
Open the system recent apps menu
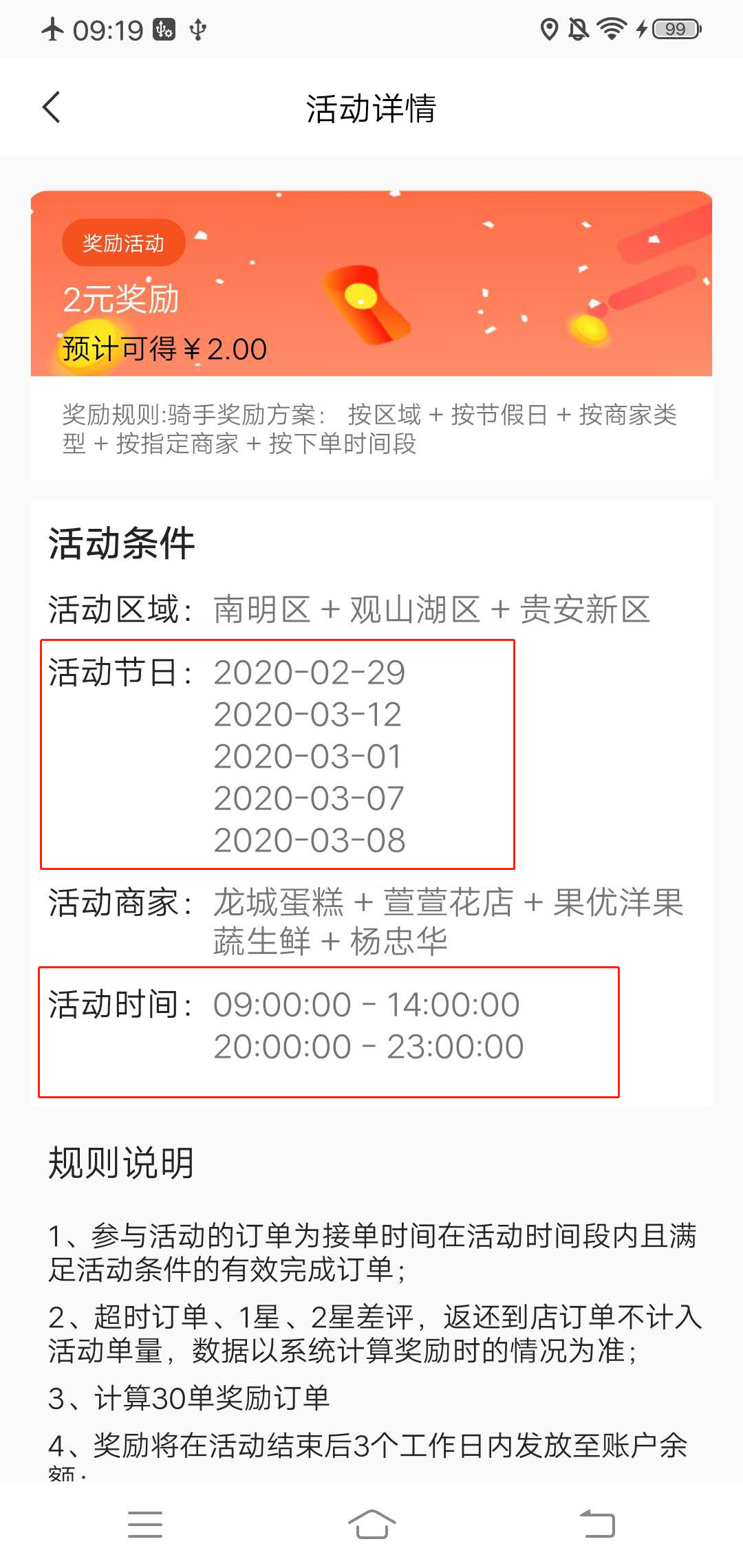click(x=145, y=1524)
